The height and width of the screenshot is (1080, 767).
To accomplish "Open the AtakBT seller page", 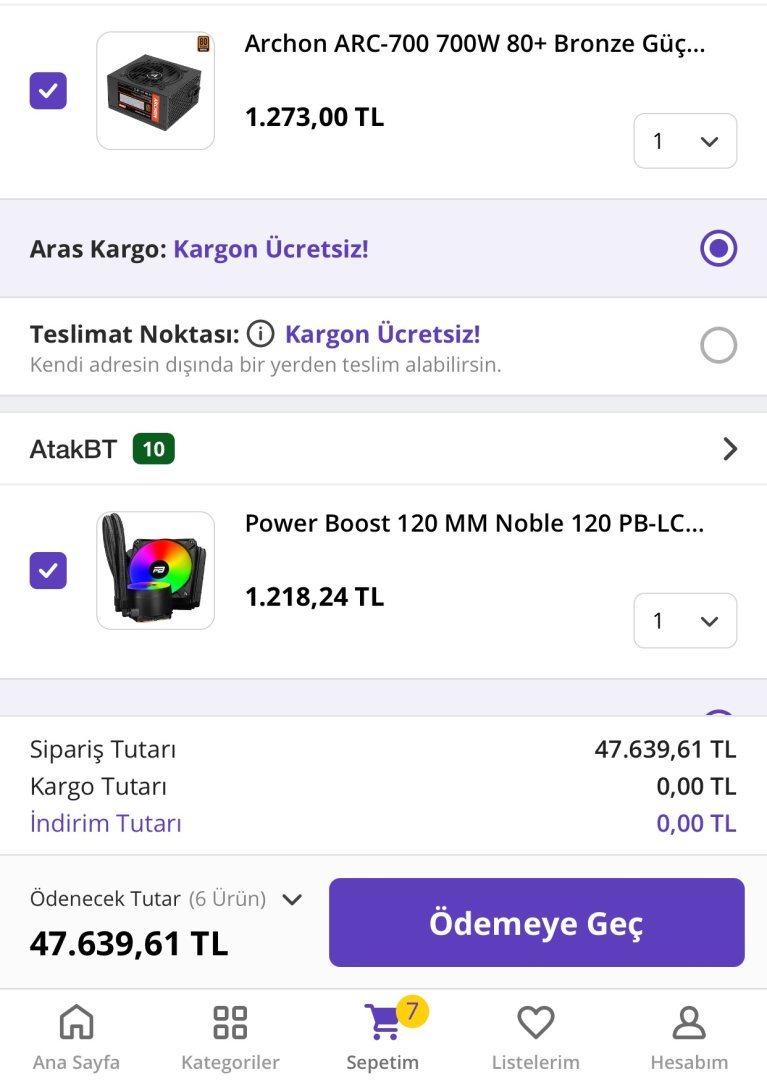I will coord(730,449).
